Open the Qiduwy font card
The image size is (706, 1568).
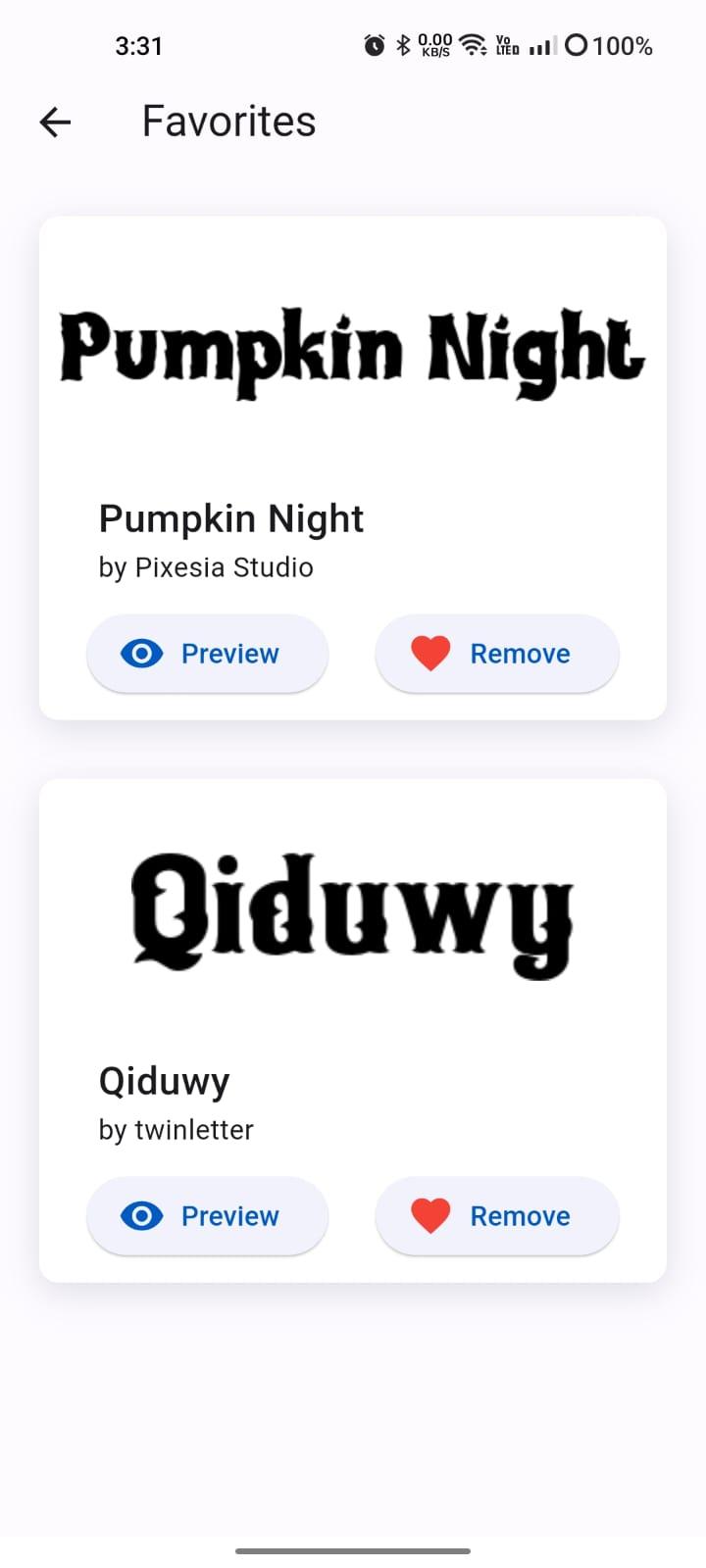coord(353,1031)
